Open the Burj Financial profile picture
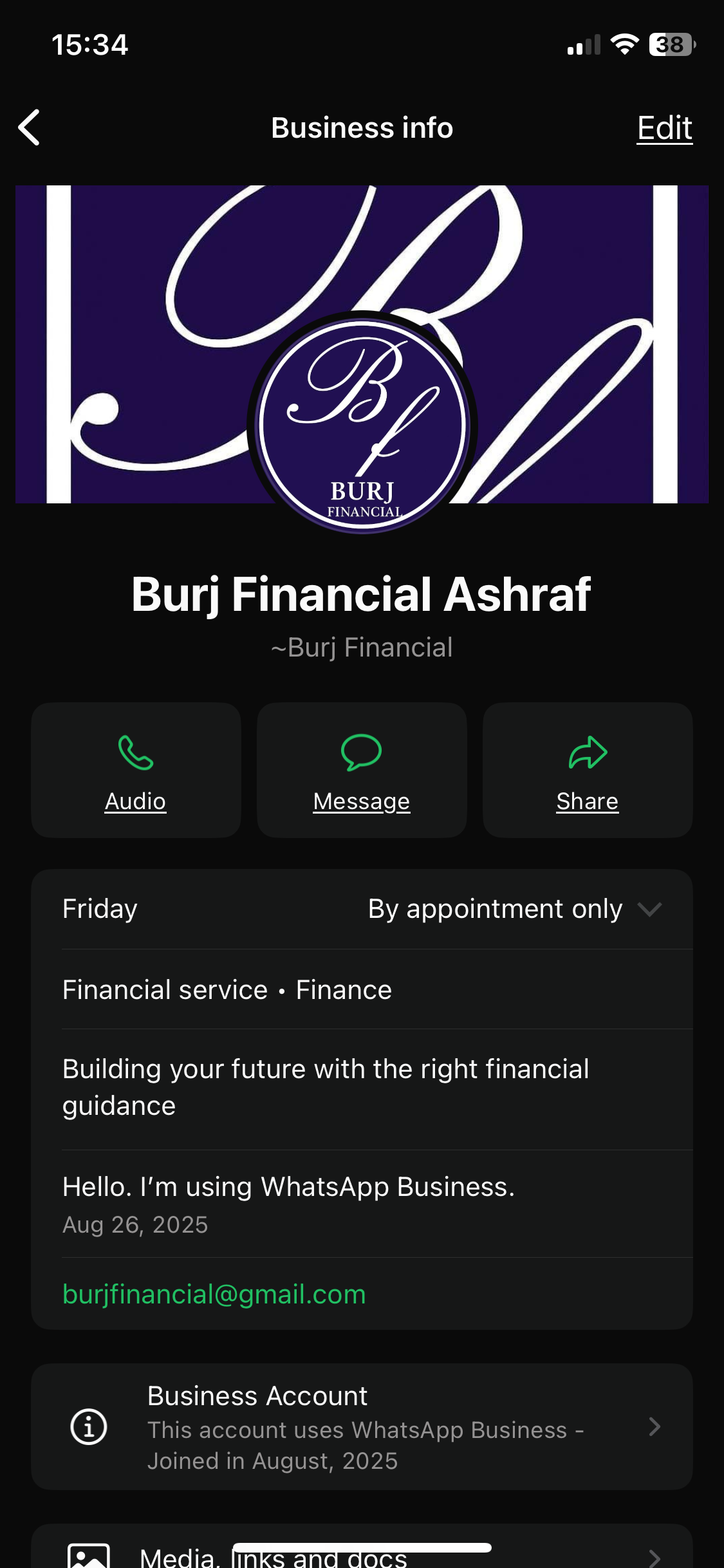 362,423
